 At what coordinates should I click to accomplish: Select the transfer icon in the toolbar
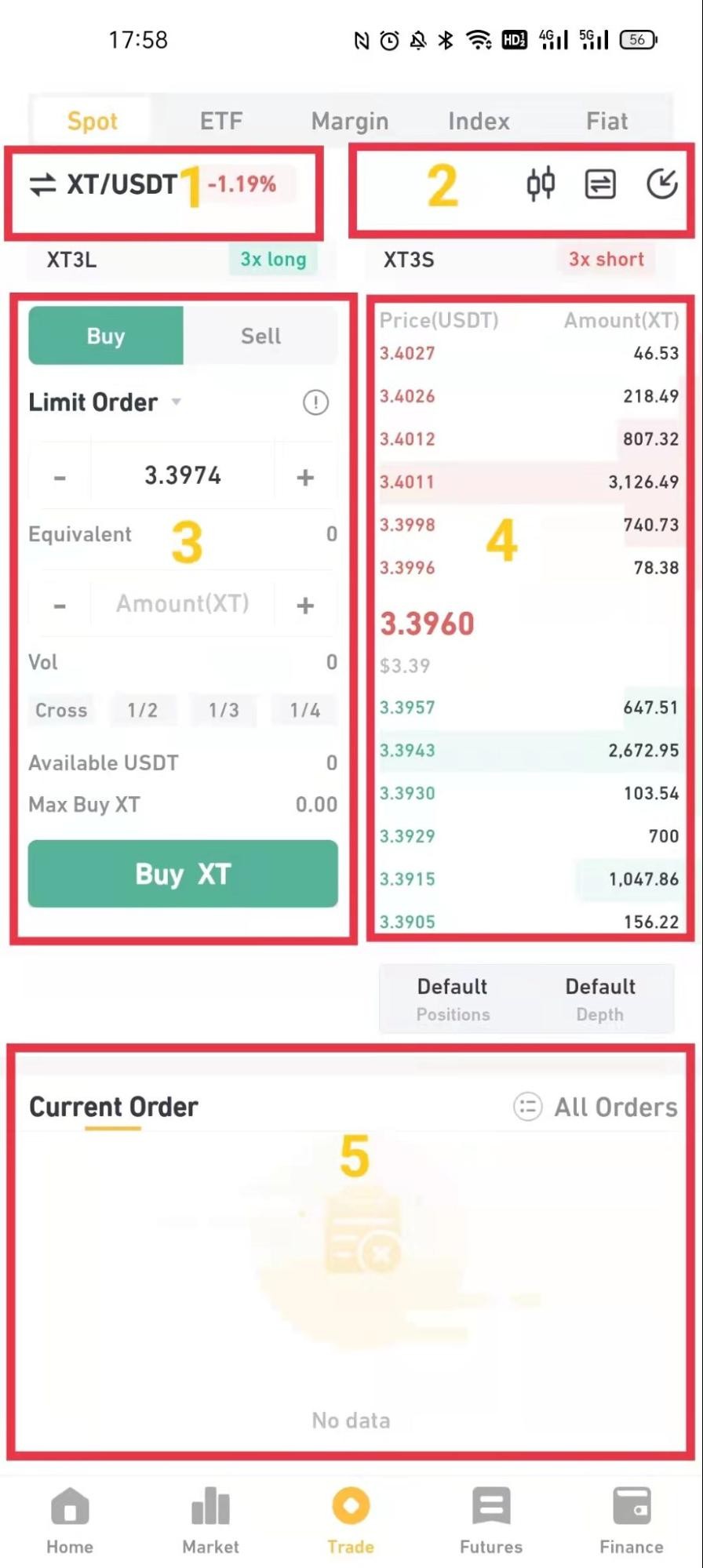[x=600, y=184]
